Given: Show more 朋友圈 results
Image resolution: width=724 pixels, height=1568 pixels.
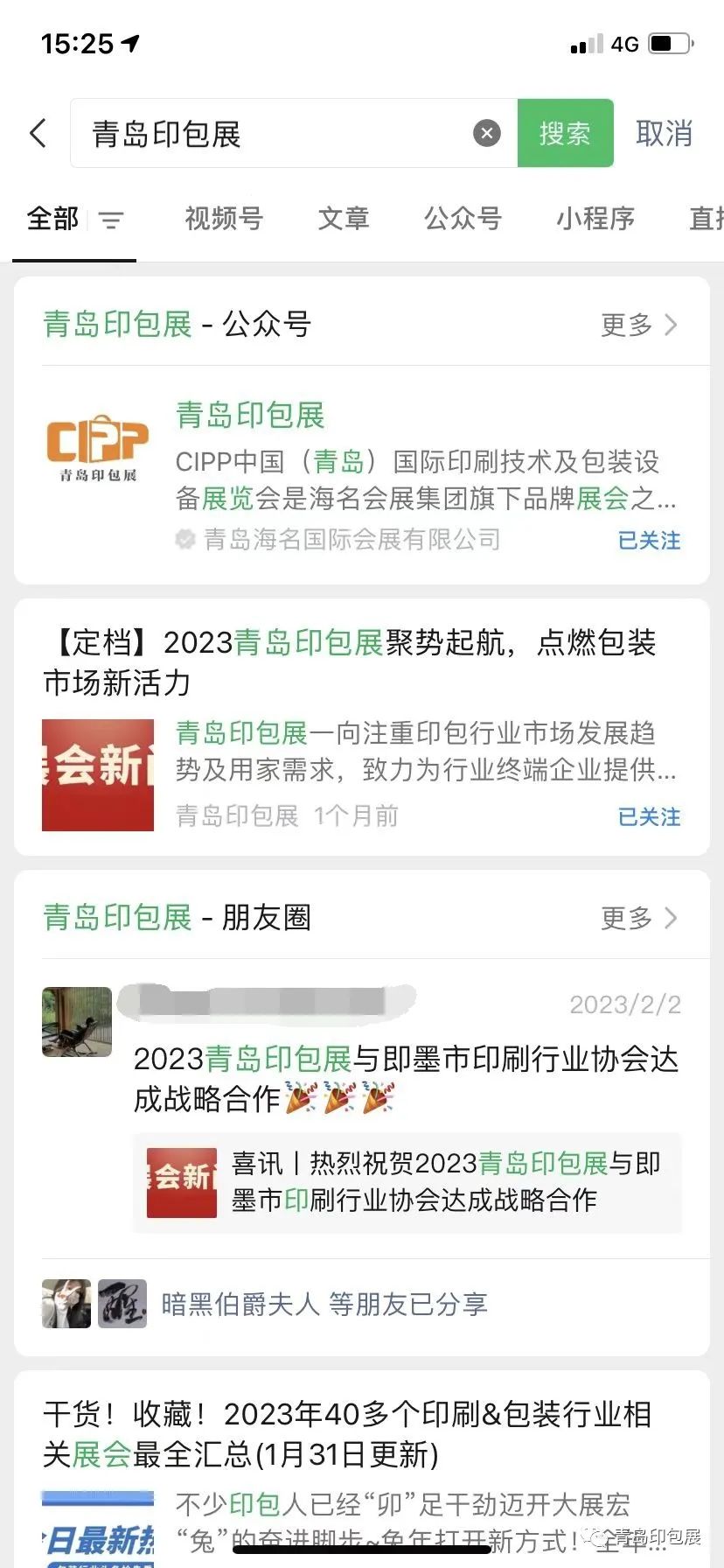Looking at the screenshot, I should tap(638, 918).
